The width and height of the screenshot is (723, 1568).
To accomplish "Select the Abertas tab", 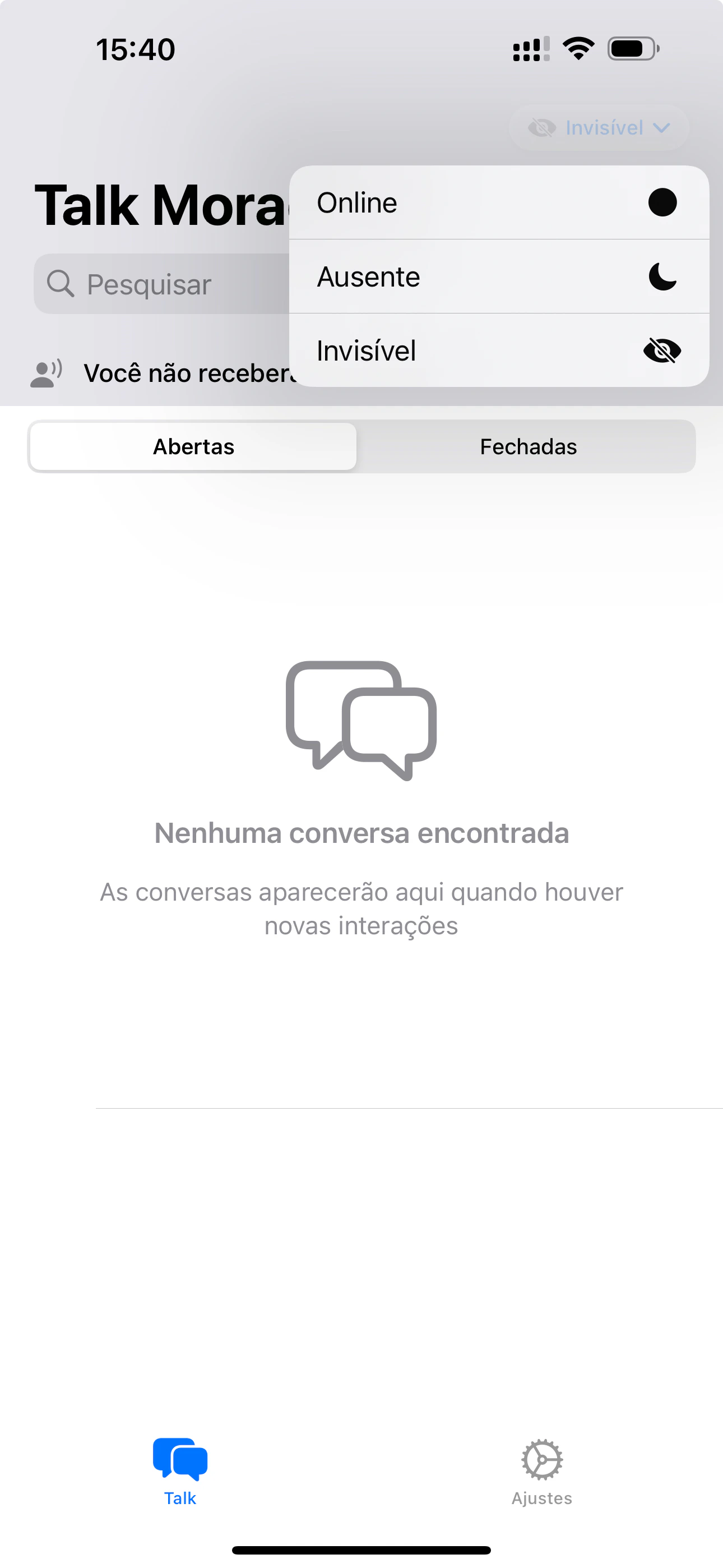I will coord(193,446).
